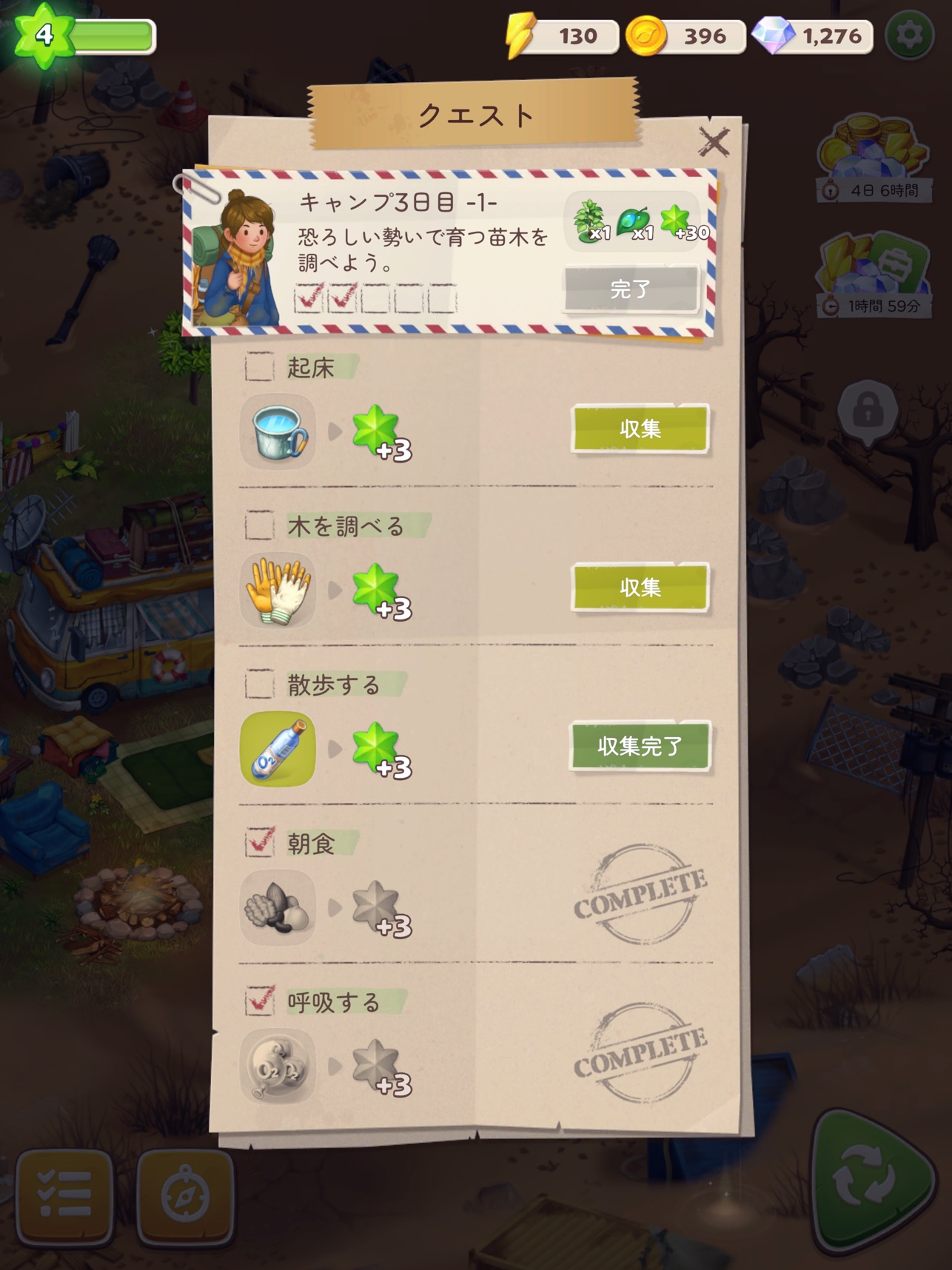Tap the work gloves item icon
The height and width of the screenshot is (1270, 952).
click(x=278, y=591)
